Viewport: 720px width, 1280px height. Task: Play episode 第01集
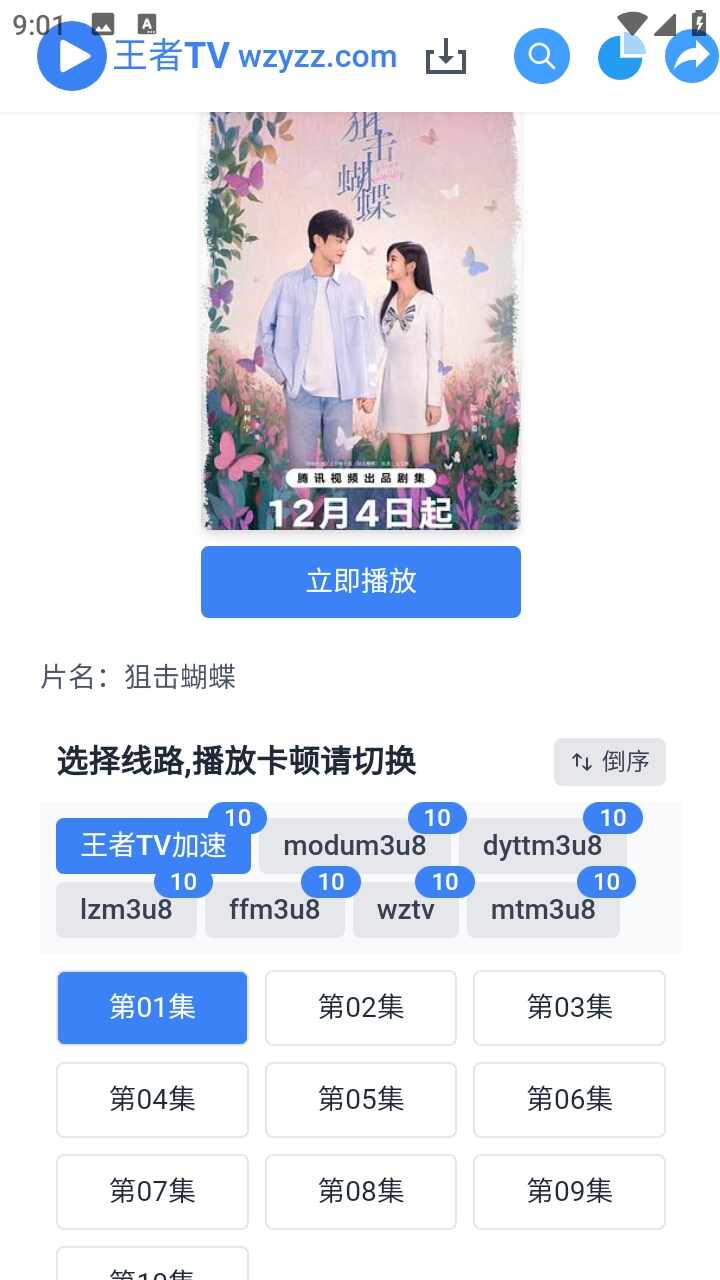[152, 1008]
